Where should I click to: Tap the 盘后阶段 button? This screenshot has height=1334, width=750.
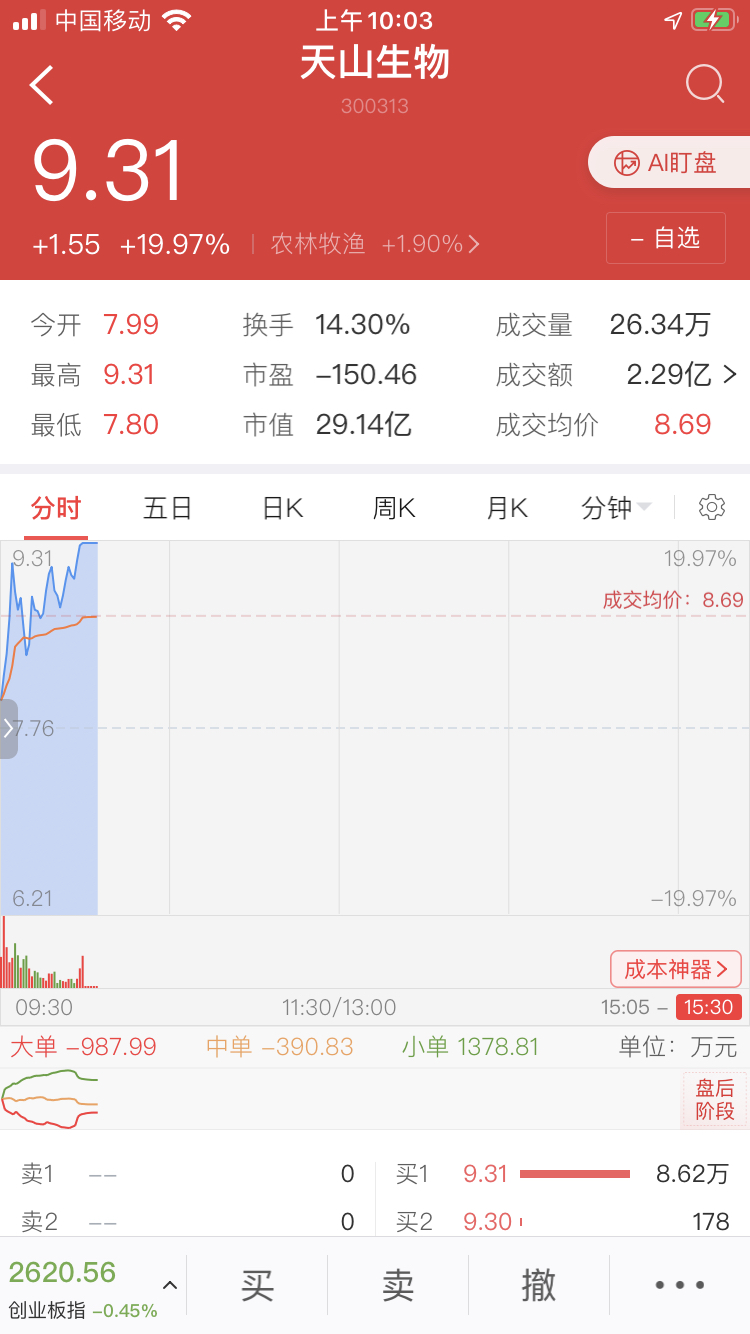pos(715,1100)
